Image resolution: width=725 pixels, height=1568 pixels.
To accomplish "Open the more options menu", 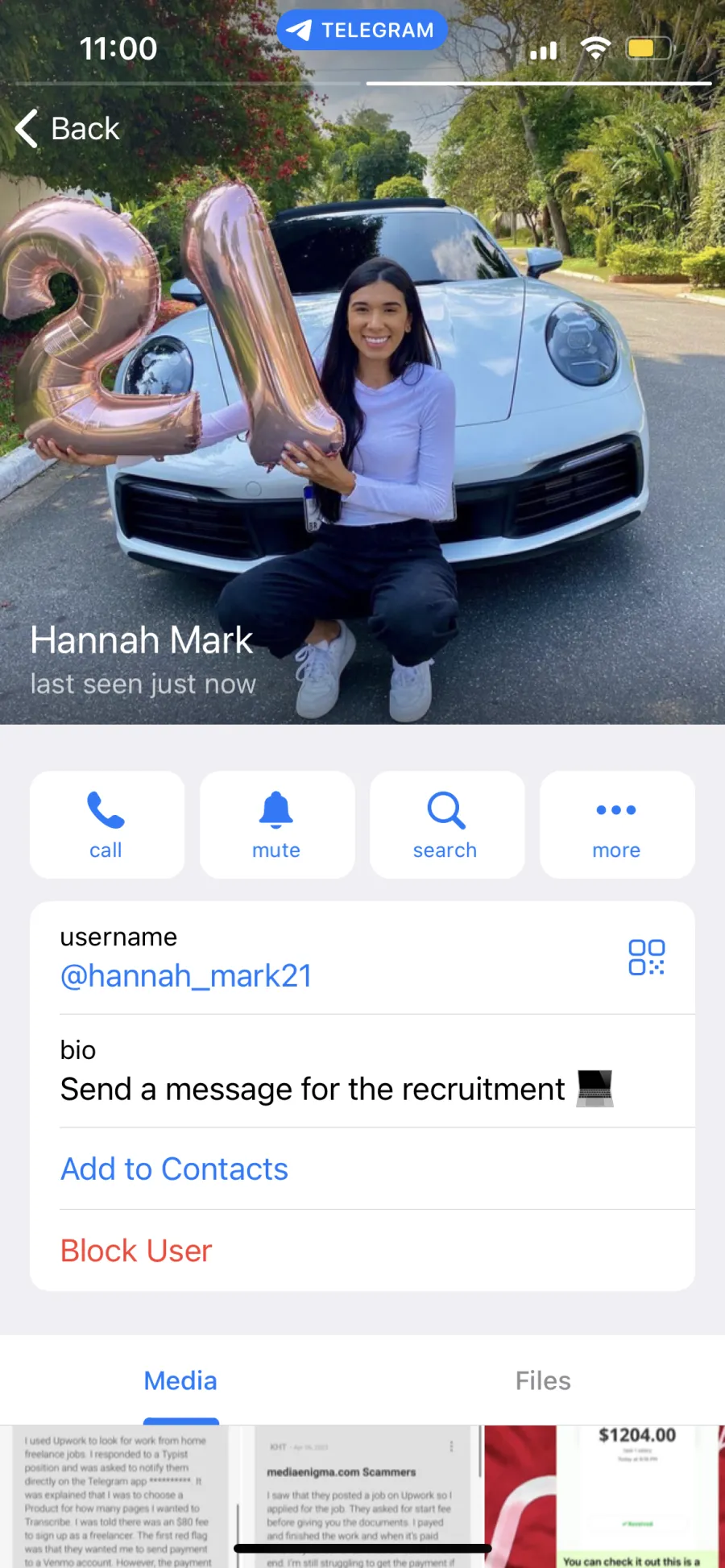I will click(617, 825).
